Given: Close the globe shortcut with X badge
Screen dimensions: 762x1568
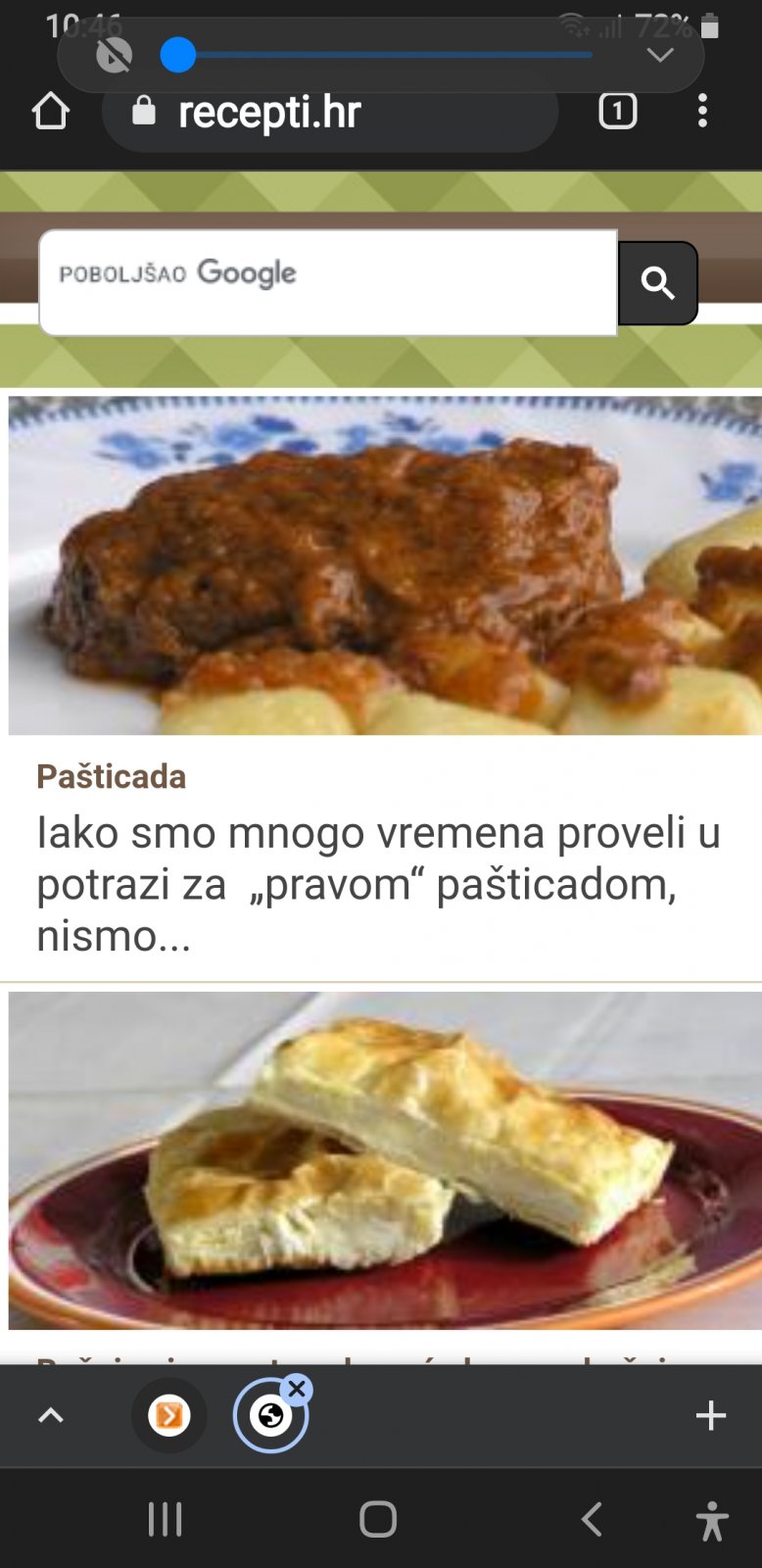Looking at the screenshot, I should click(x=297, y=1389).
